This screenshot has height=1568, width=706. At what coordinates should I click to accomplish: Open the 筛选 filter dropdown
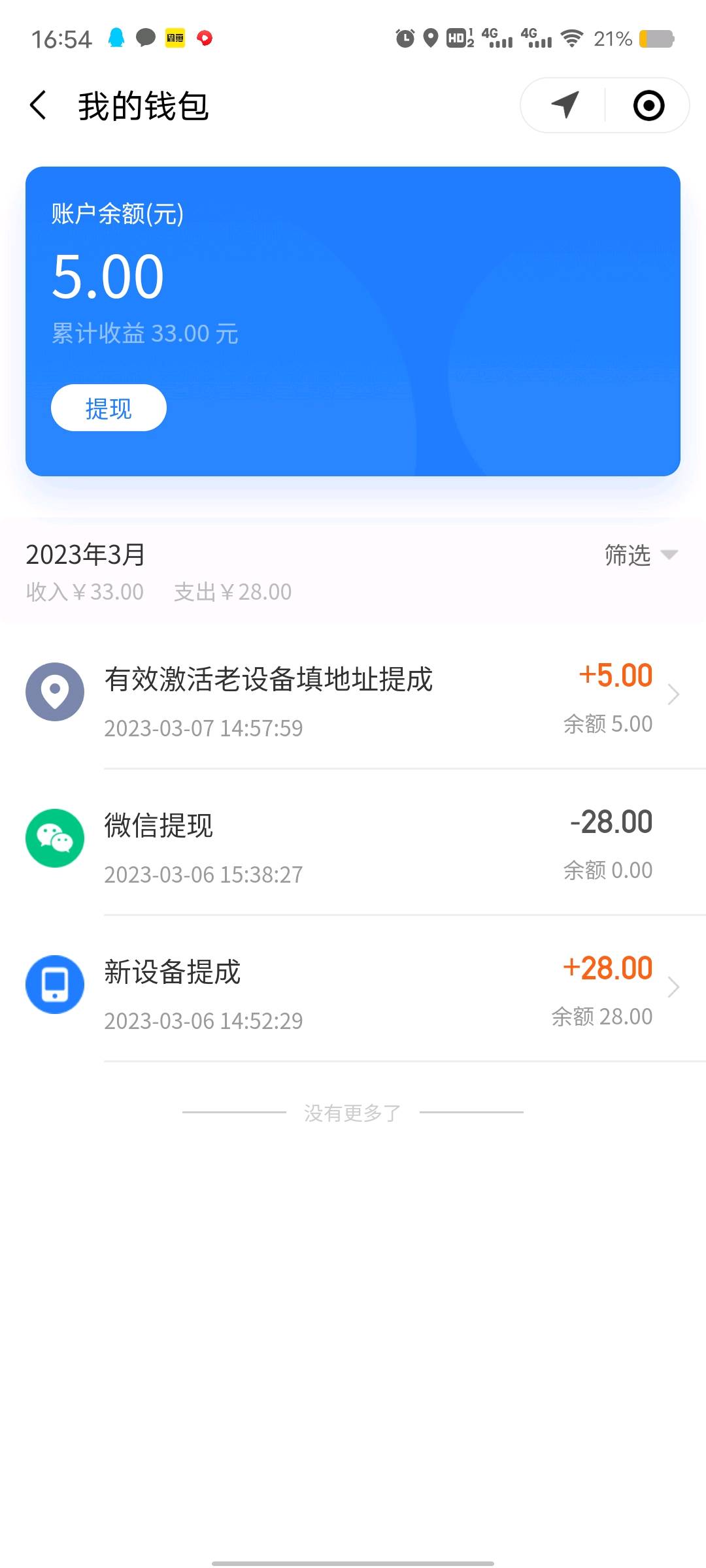tap(641, 555)
